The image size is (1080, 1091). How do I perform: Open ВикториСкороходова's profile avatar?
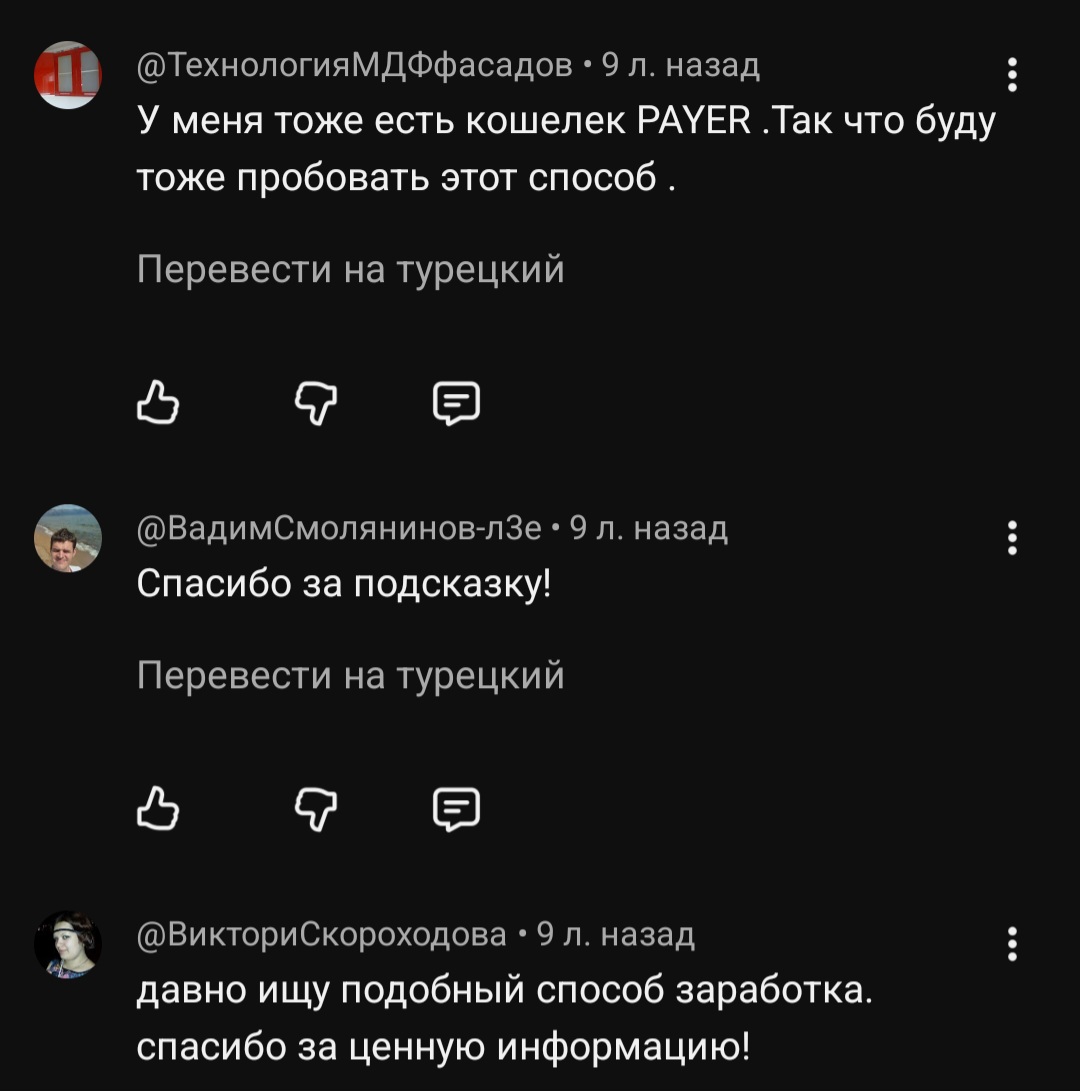point(67,944)
